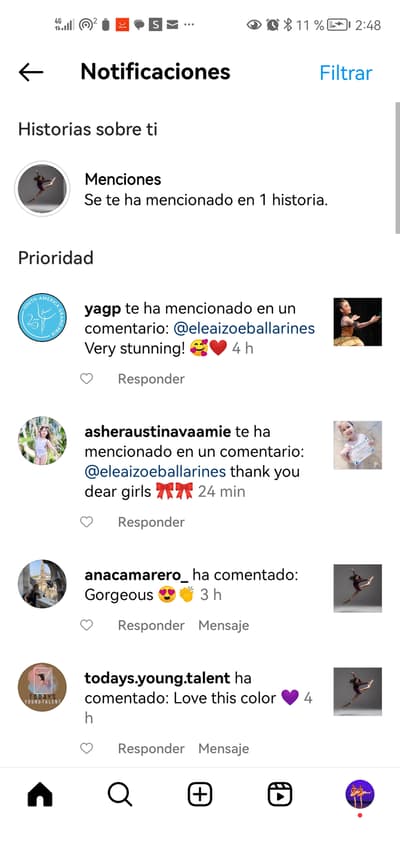Like asheraustinavaamie's comment
Image resolution: width=400 pixels, height=866 pixels.
[x=87, y=522]
